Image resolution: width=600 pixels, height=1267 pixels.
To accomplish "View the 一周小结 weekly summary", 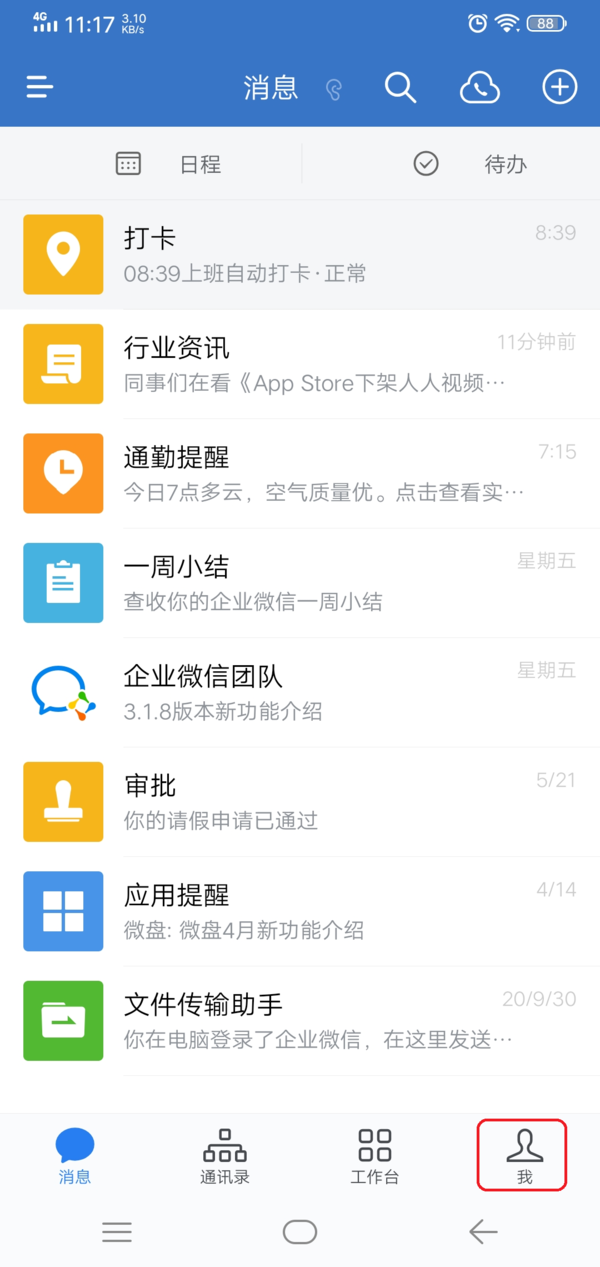I will (300, 583).
